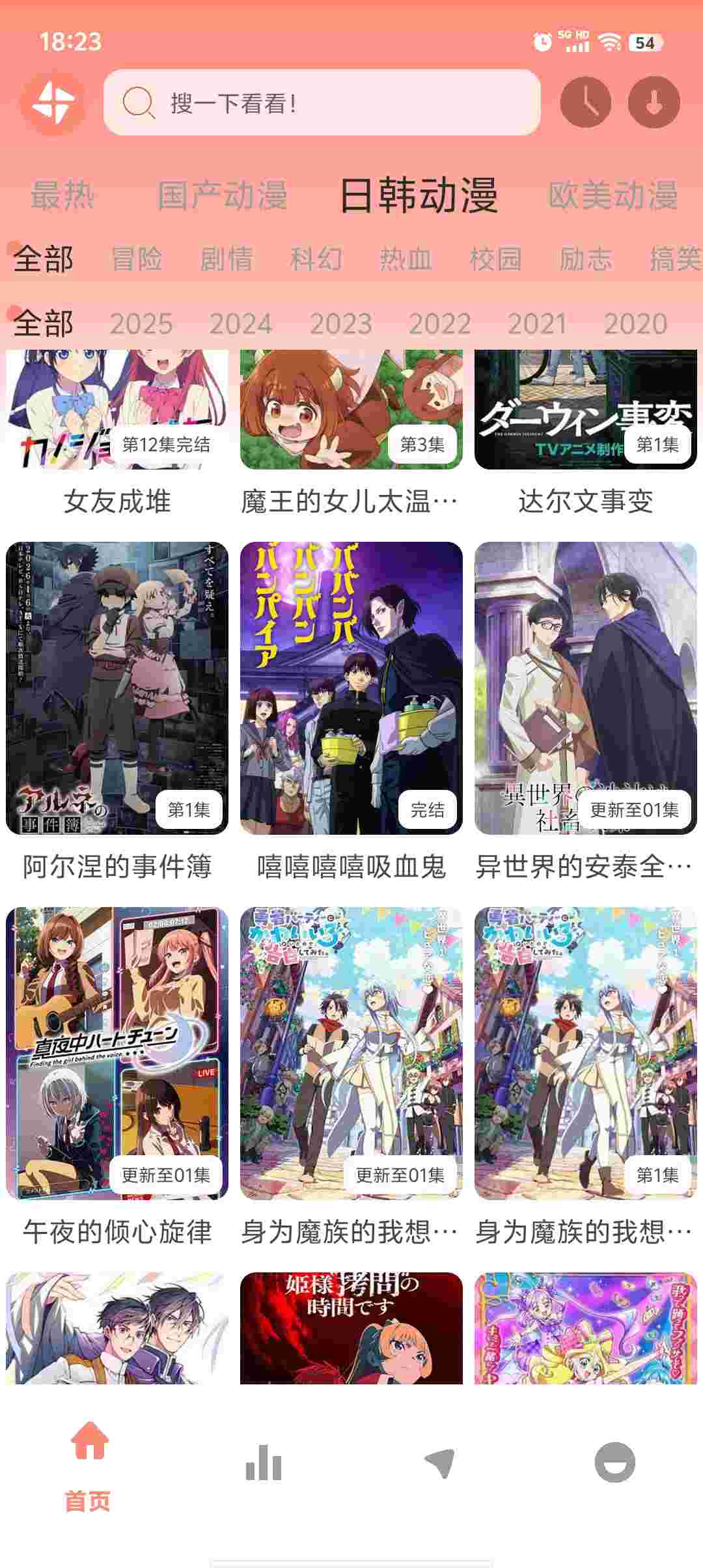Open the paper-plane tab in bottom bar
The image size is (703, 1568).
[x=439, y=1463]
